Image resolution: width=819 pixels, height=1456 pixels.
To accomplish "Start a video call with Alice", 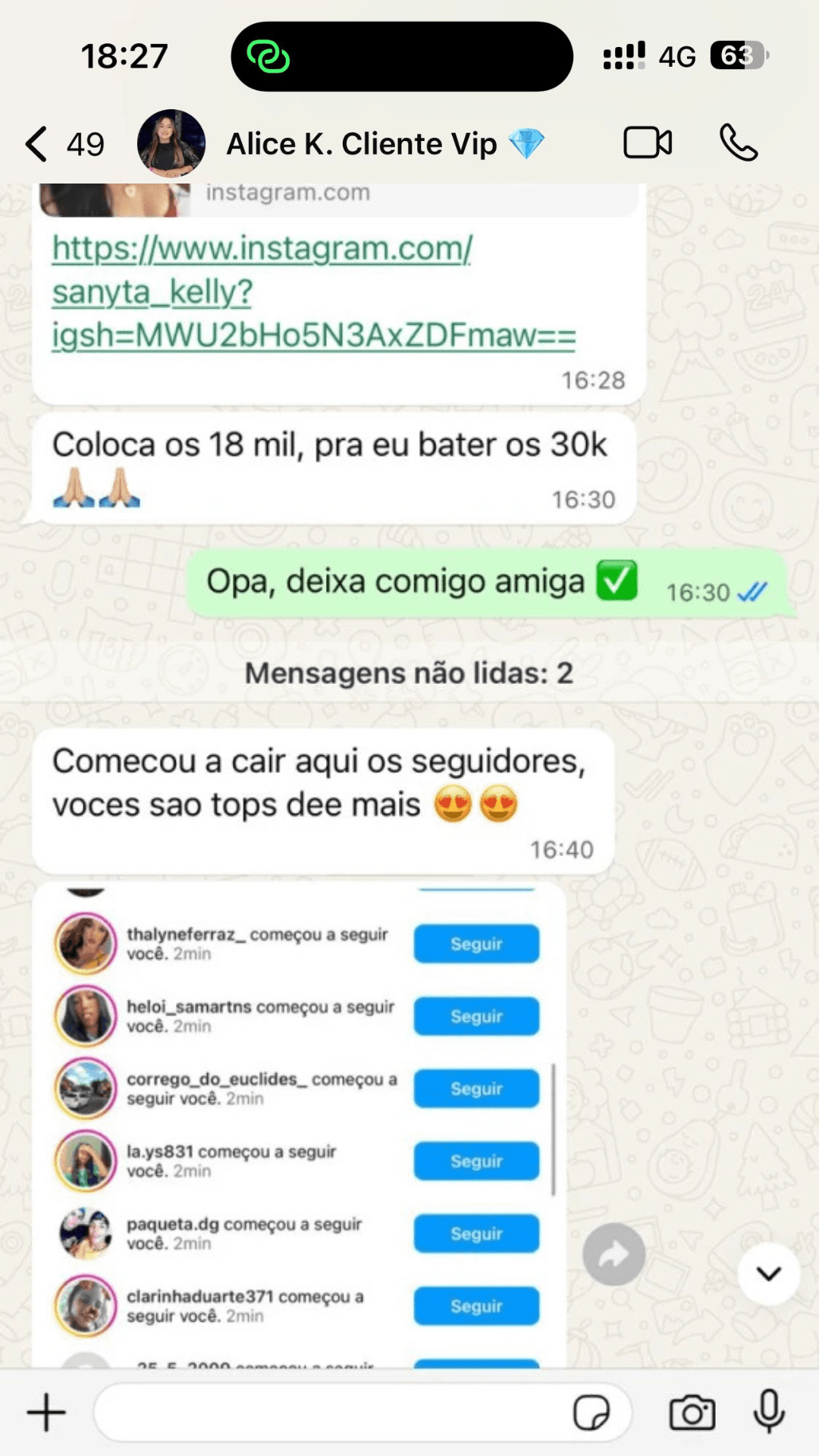I will (647, 143).
